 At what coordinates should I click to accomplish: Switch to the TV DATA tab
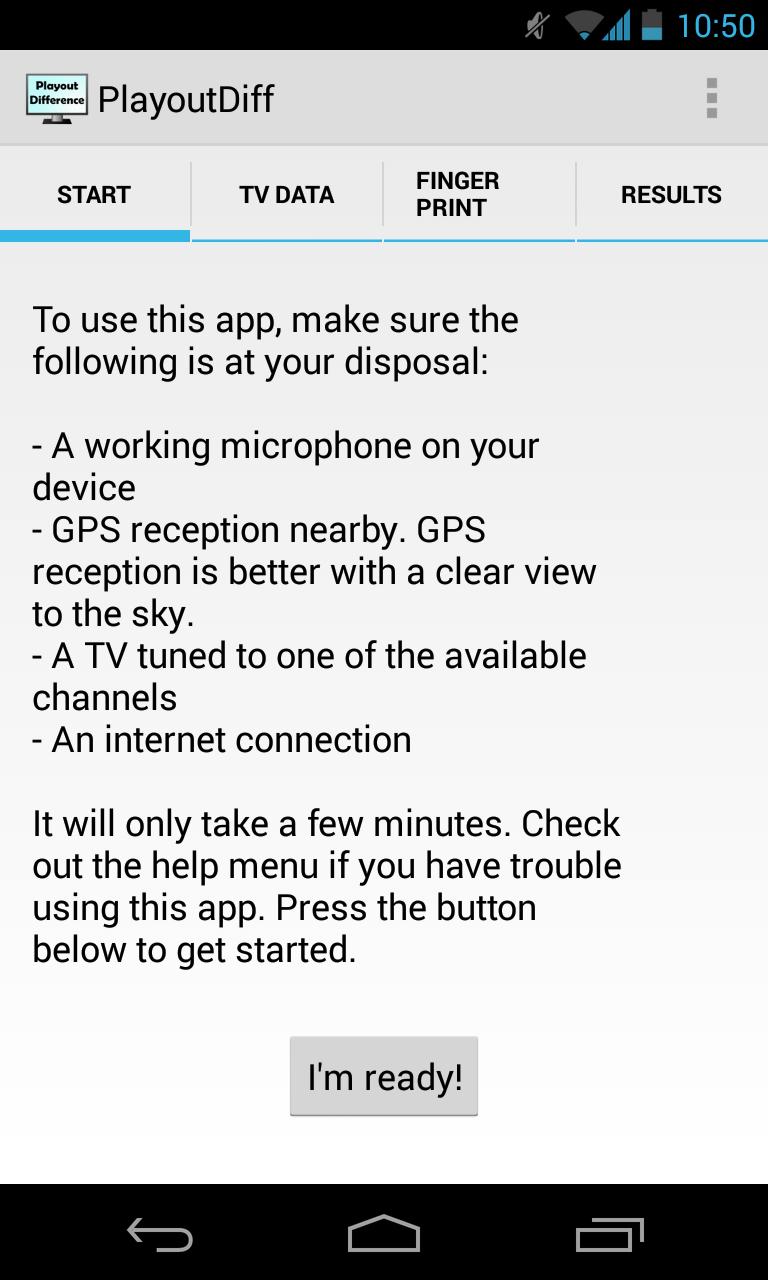click(x=287, y=195)
